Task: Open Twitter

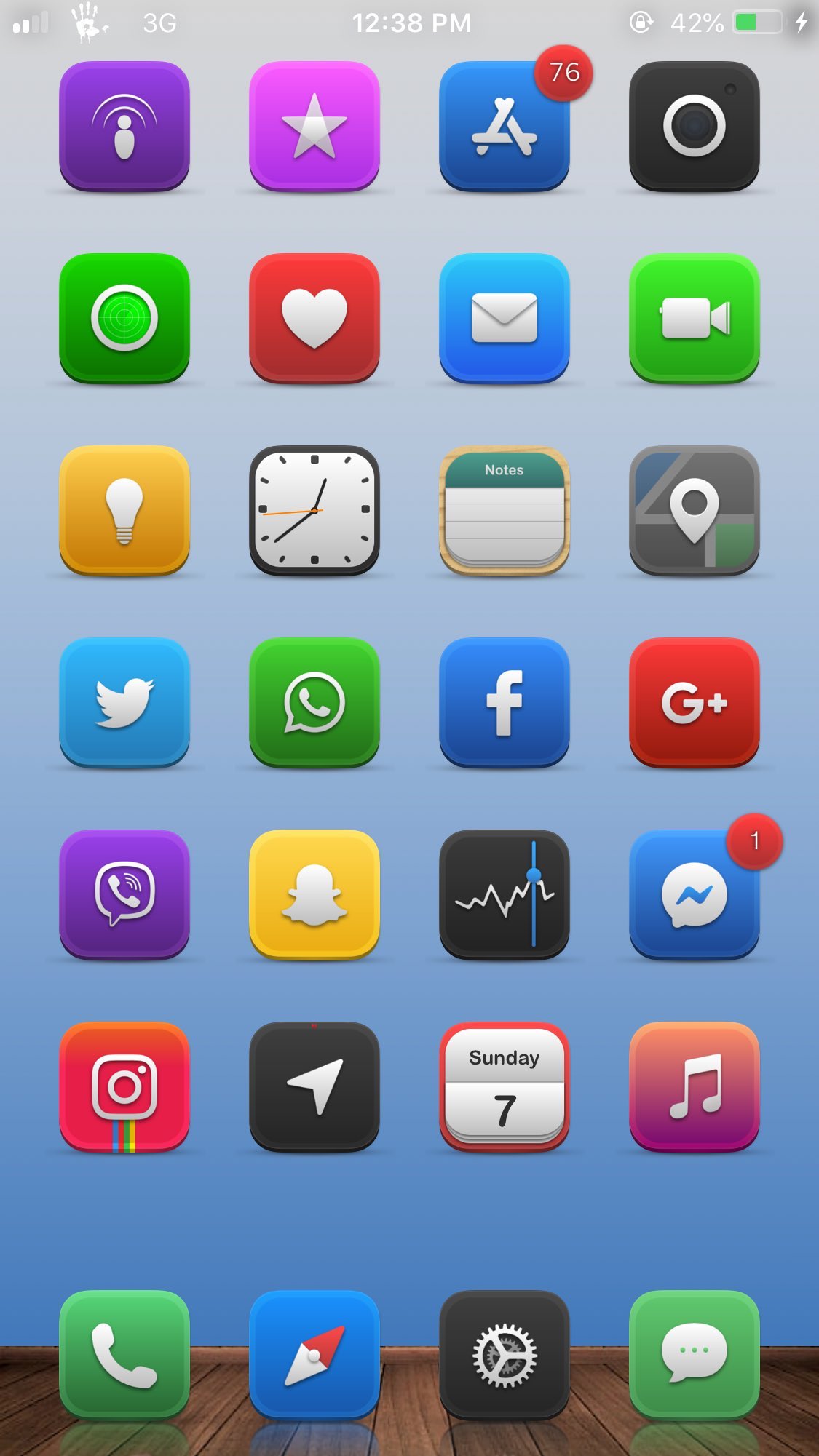Action: click(124, 702)
